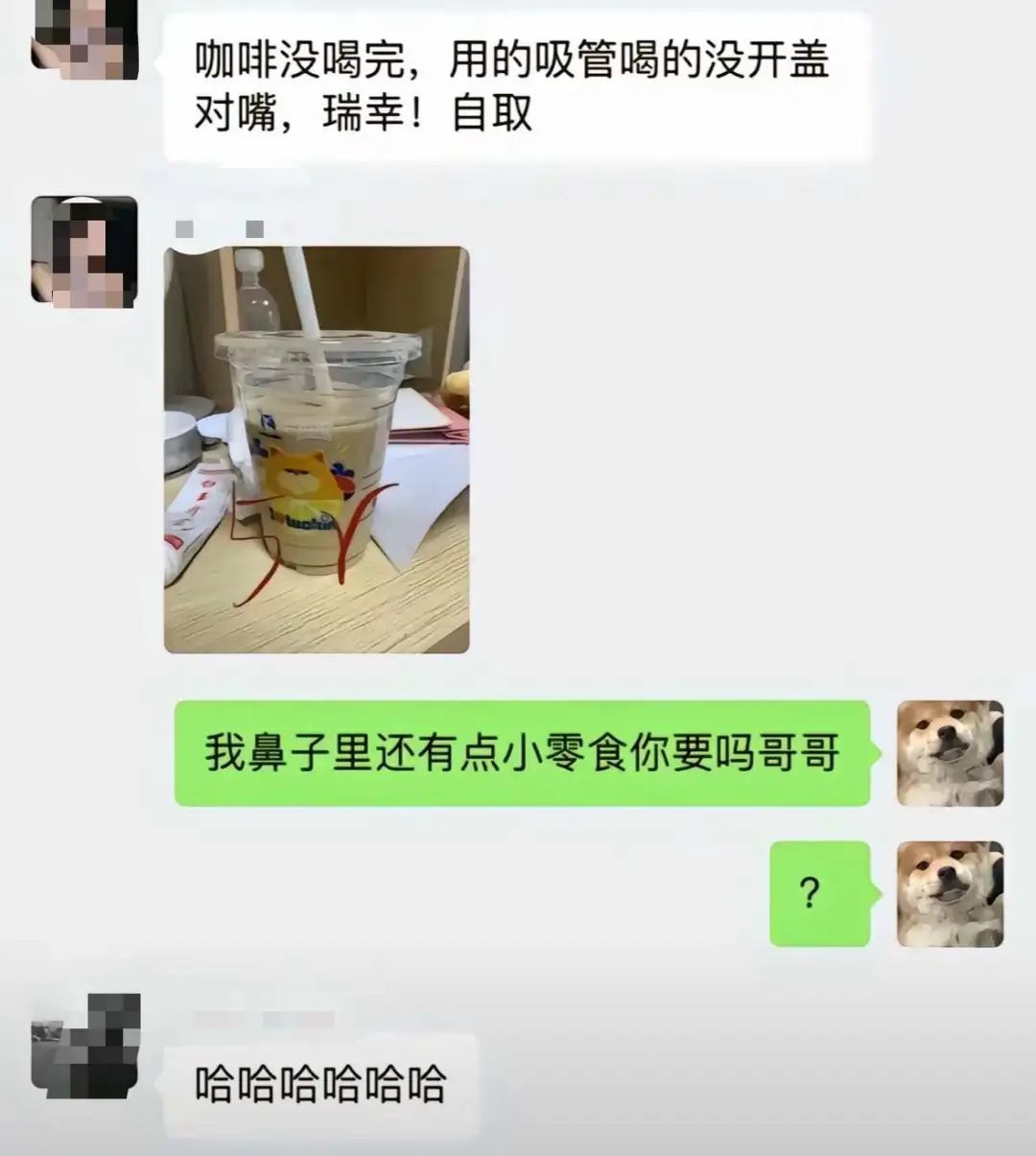Open the avatar of the 哈哈哈哈哈哈 sender
1036x1156 pixels.
coord(84,1048)
